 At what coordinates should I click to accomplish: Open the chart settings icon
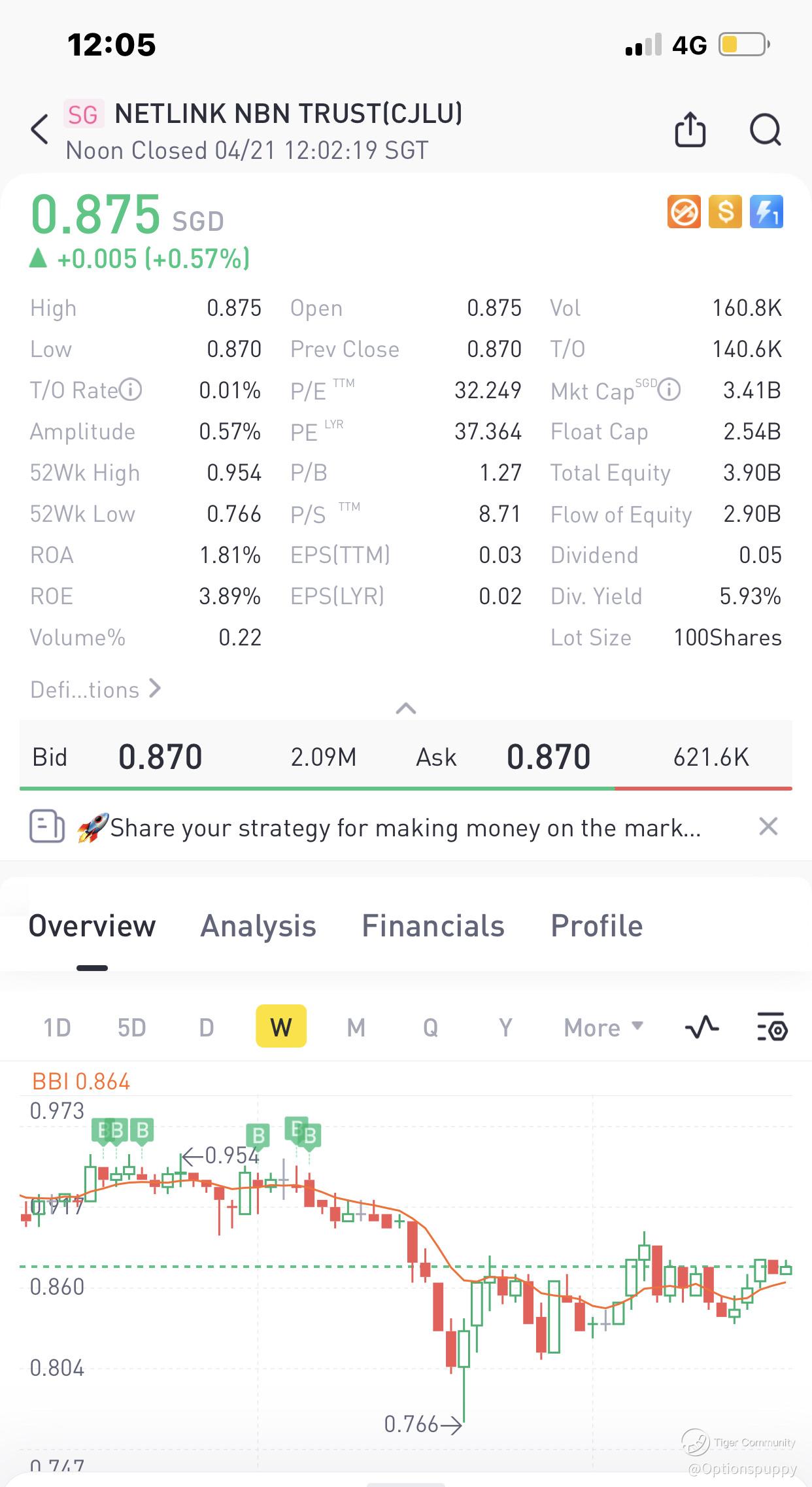tap(772, 1027)
